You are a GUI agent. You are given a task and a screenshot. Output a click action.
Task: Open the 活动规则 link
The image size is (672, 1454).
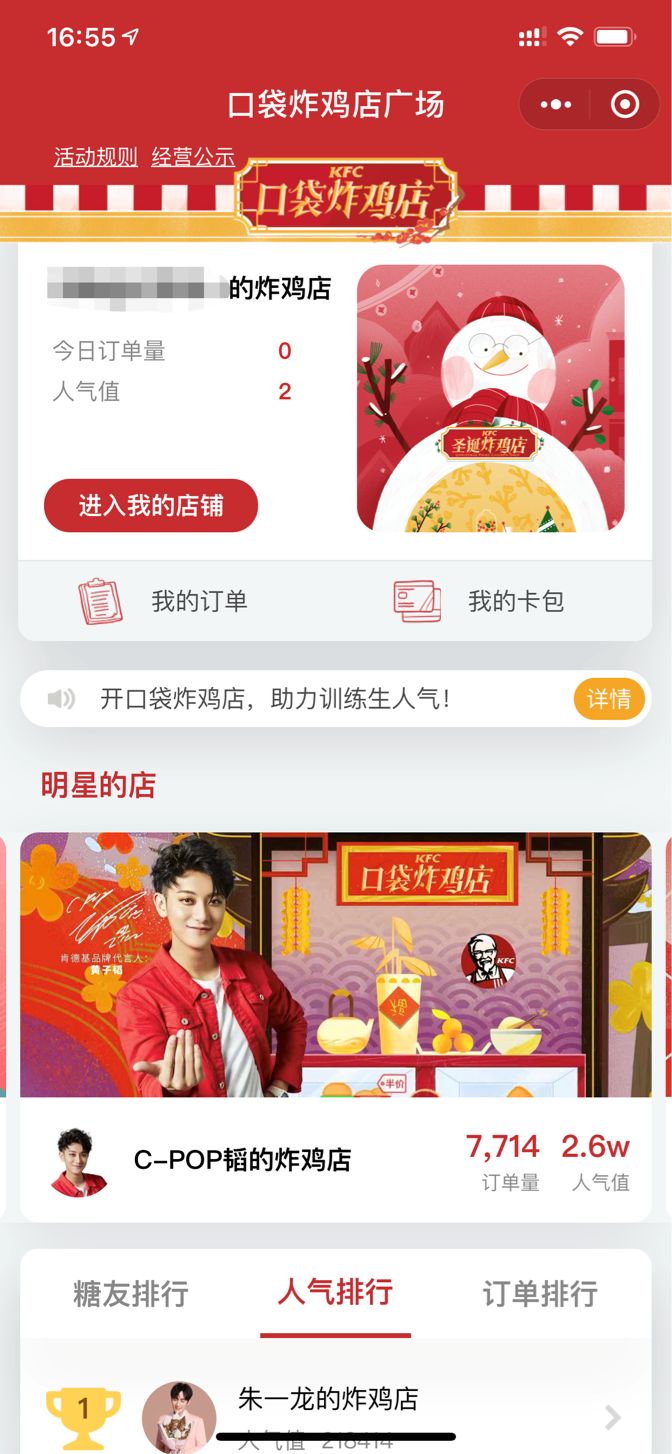coord(96,157)
